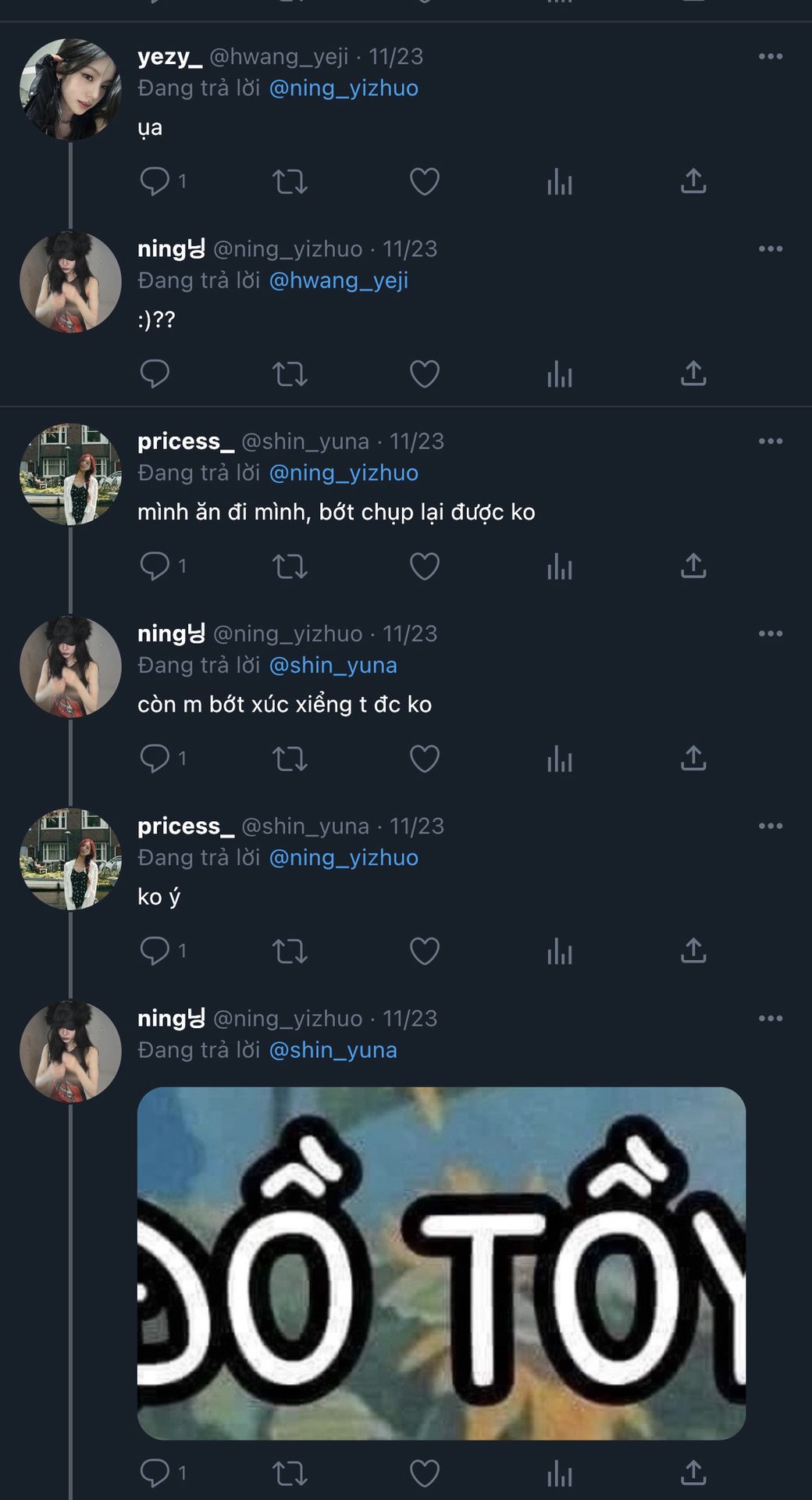Reply to ning's ":)??" tweet
This screenshot has height=1500, width=812.
click(x=155, y=374)
